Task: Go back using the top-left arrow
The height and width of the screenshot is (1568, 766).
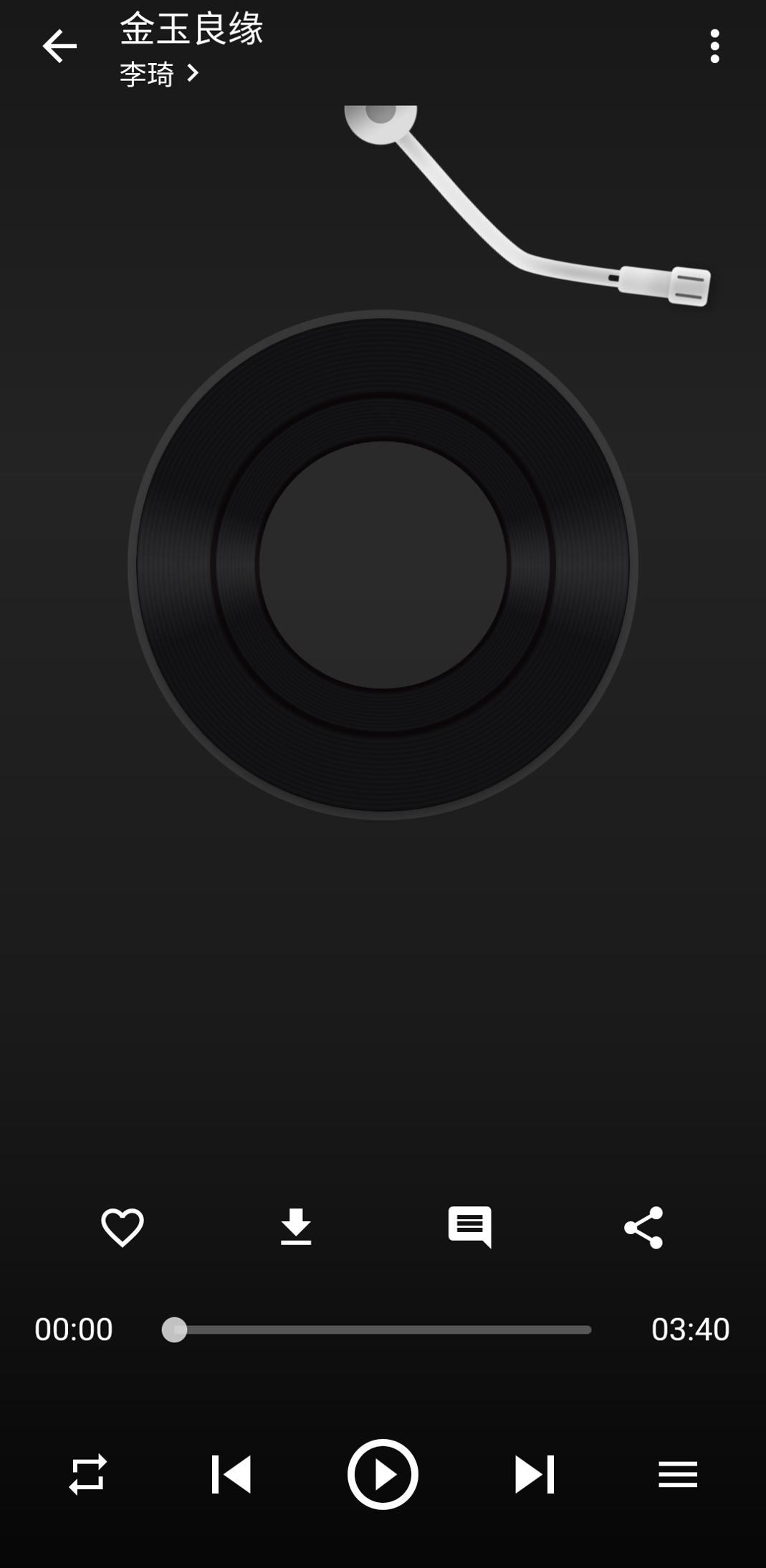Action: pos(59,47)
